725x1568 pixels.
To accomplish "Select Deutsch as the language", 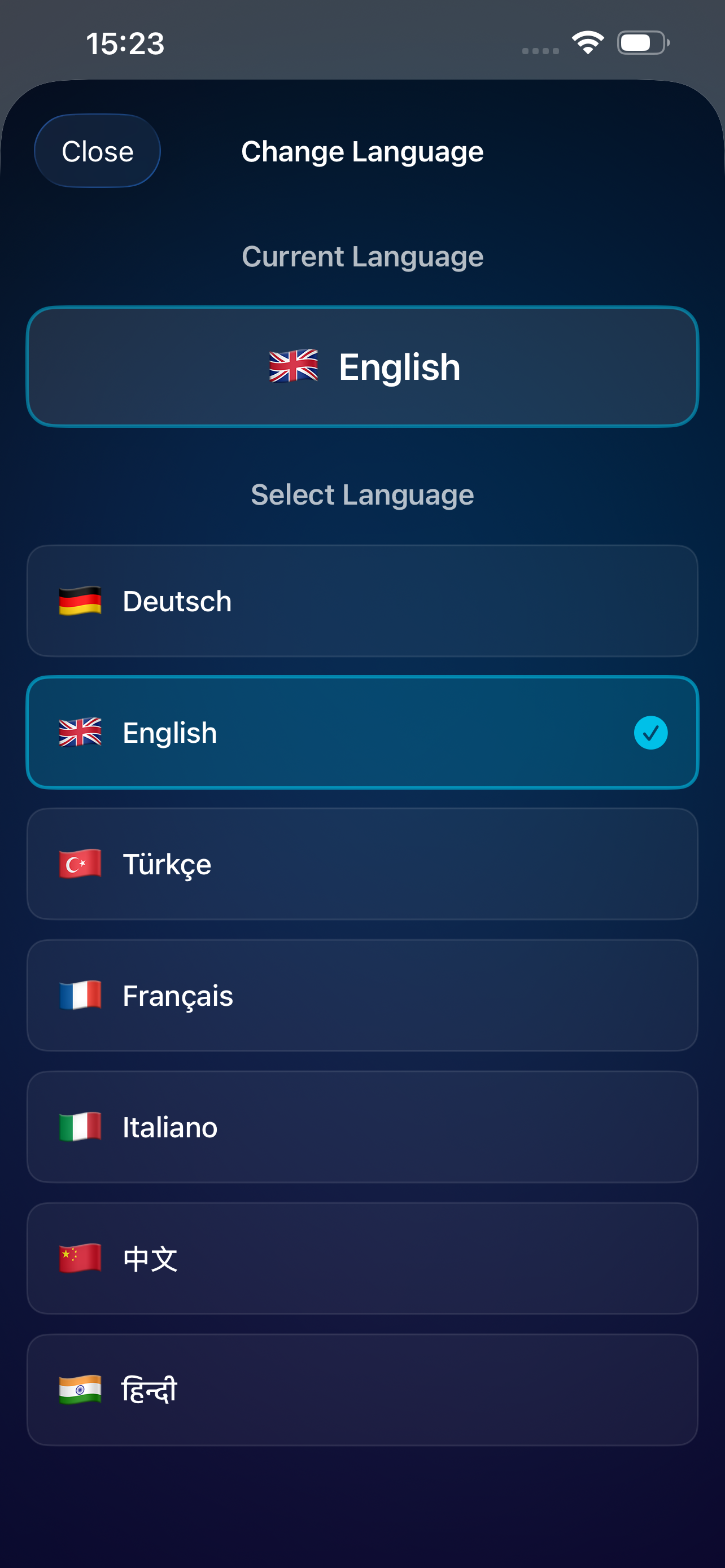I will pos(362,601).
